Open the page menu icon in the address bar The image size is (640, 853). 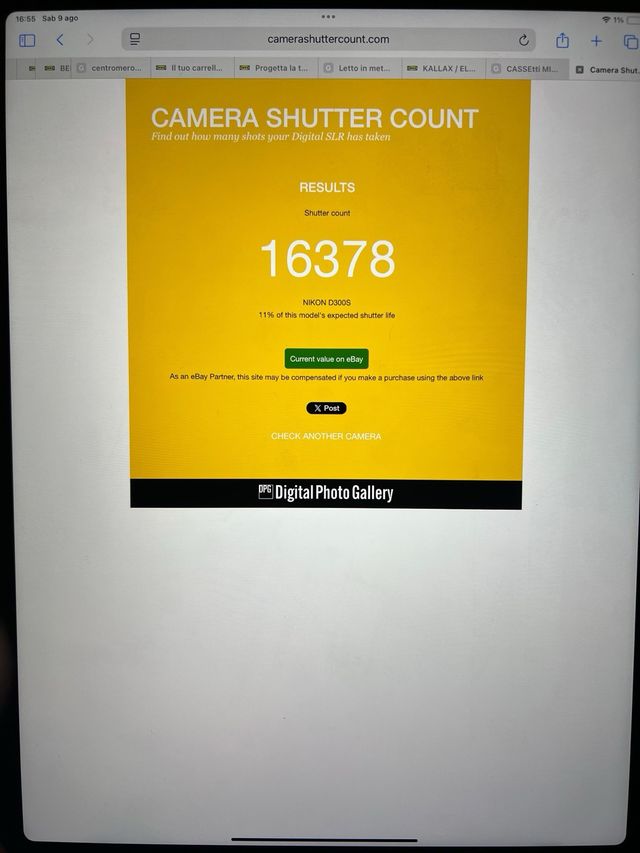pyautogui.click(x=135, y=39)
